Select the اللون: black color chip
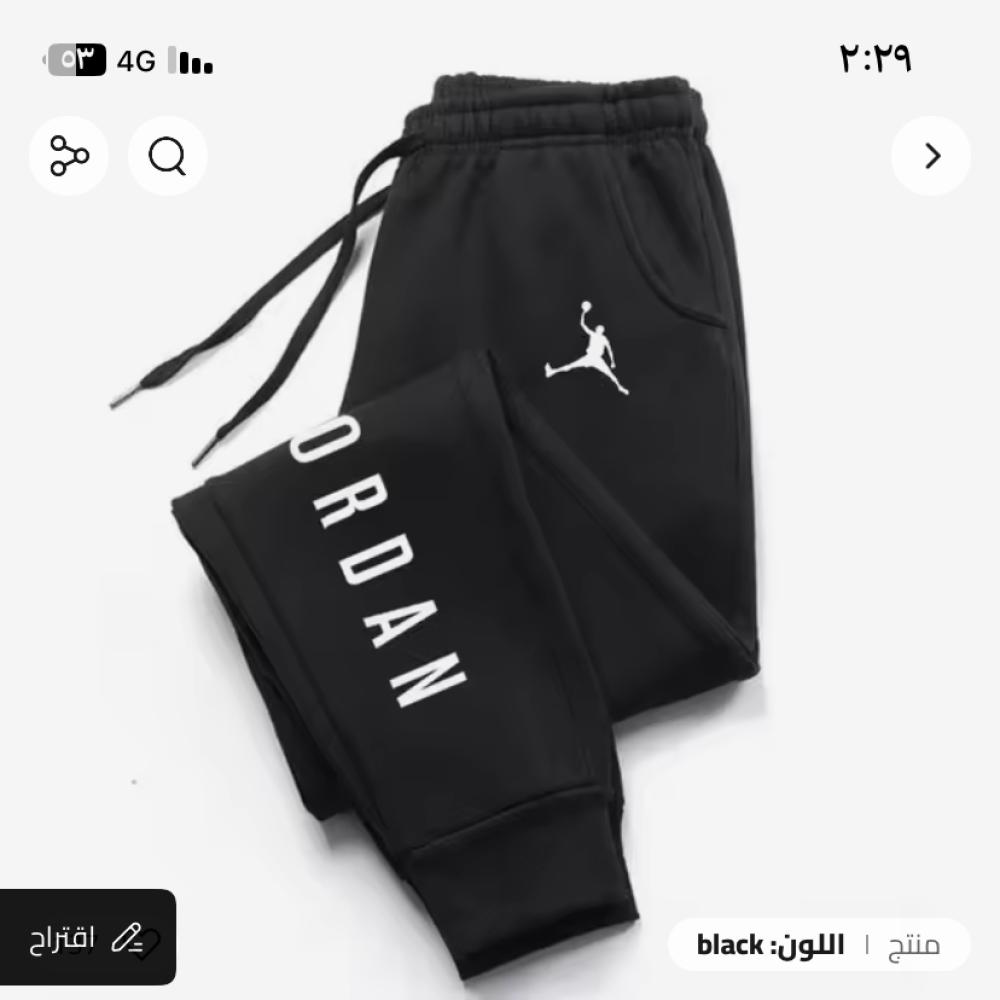1000x1000 pixels. point(771,945)
